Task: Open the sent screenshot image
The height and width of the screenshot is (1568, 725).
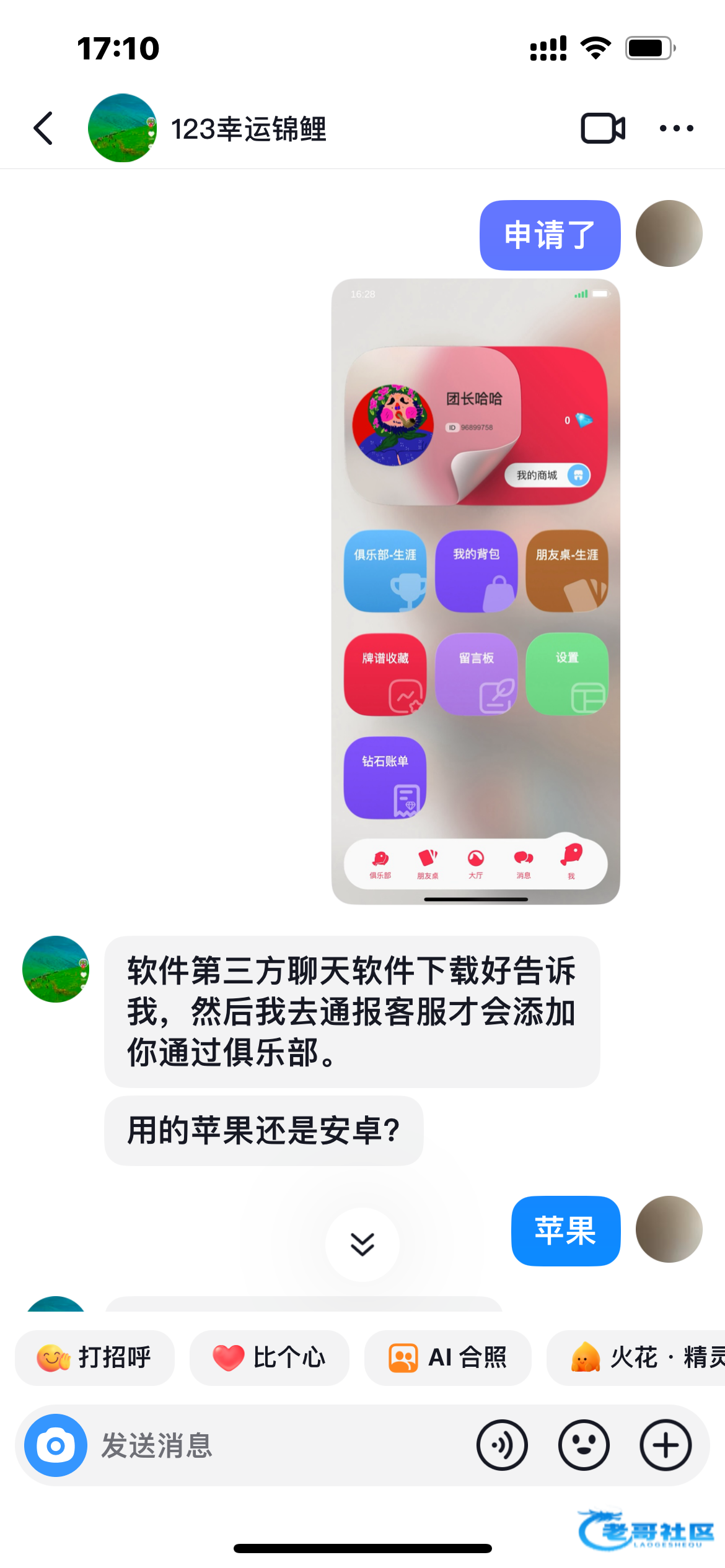Action: click(x=475, y=591)
